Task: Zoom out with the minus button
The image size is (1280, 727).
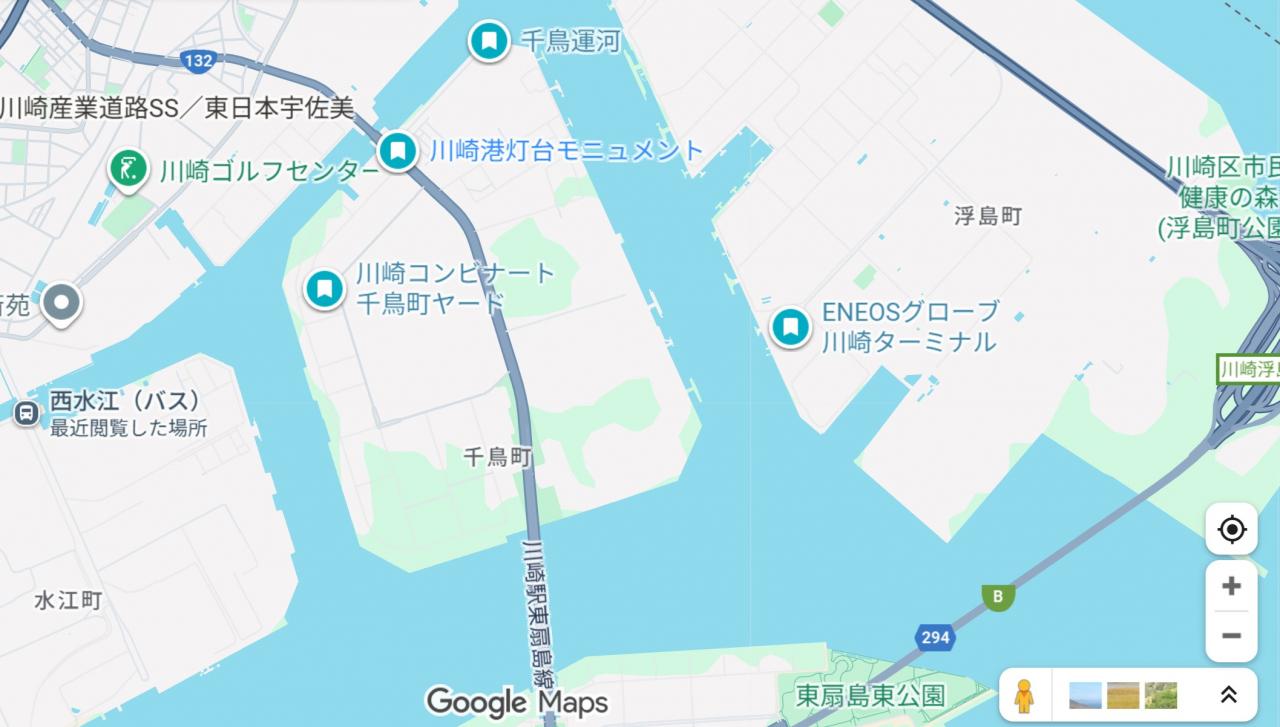Action: (x=1231, y=636)
